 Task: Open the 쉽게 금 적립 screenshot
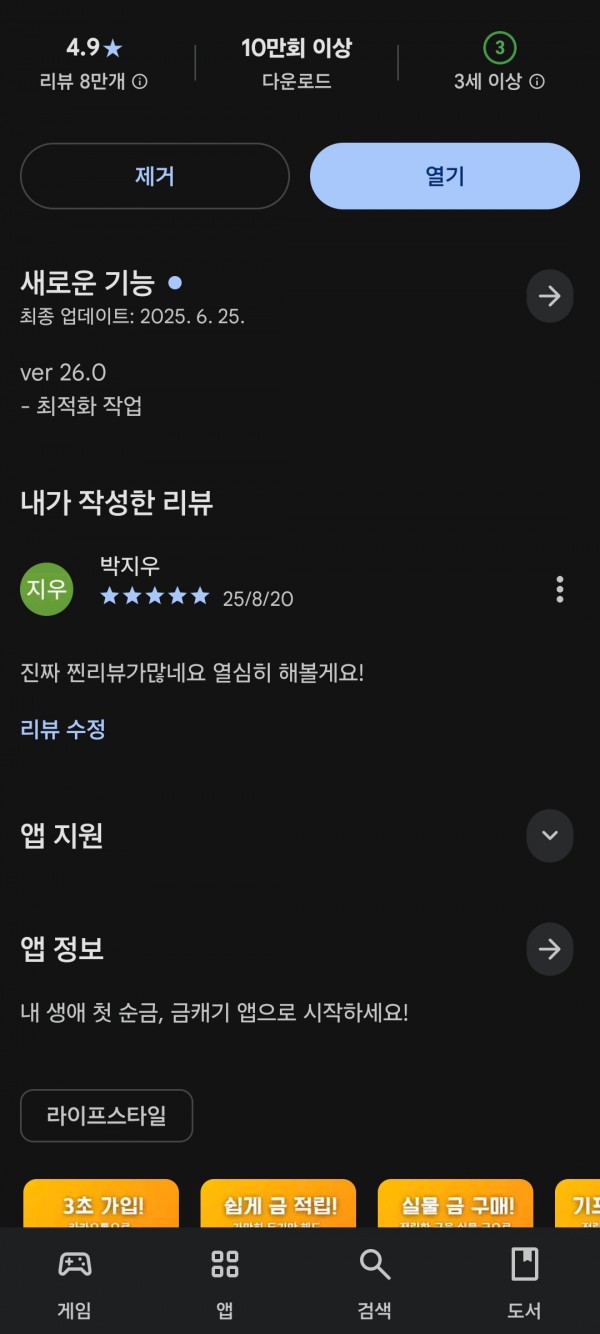[278, 1203]
